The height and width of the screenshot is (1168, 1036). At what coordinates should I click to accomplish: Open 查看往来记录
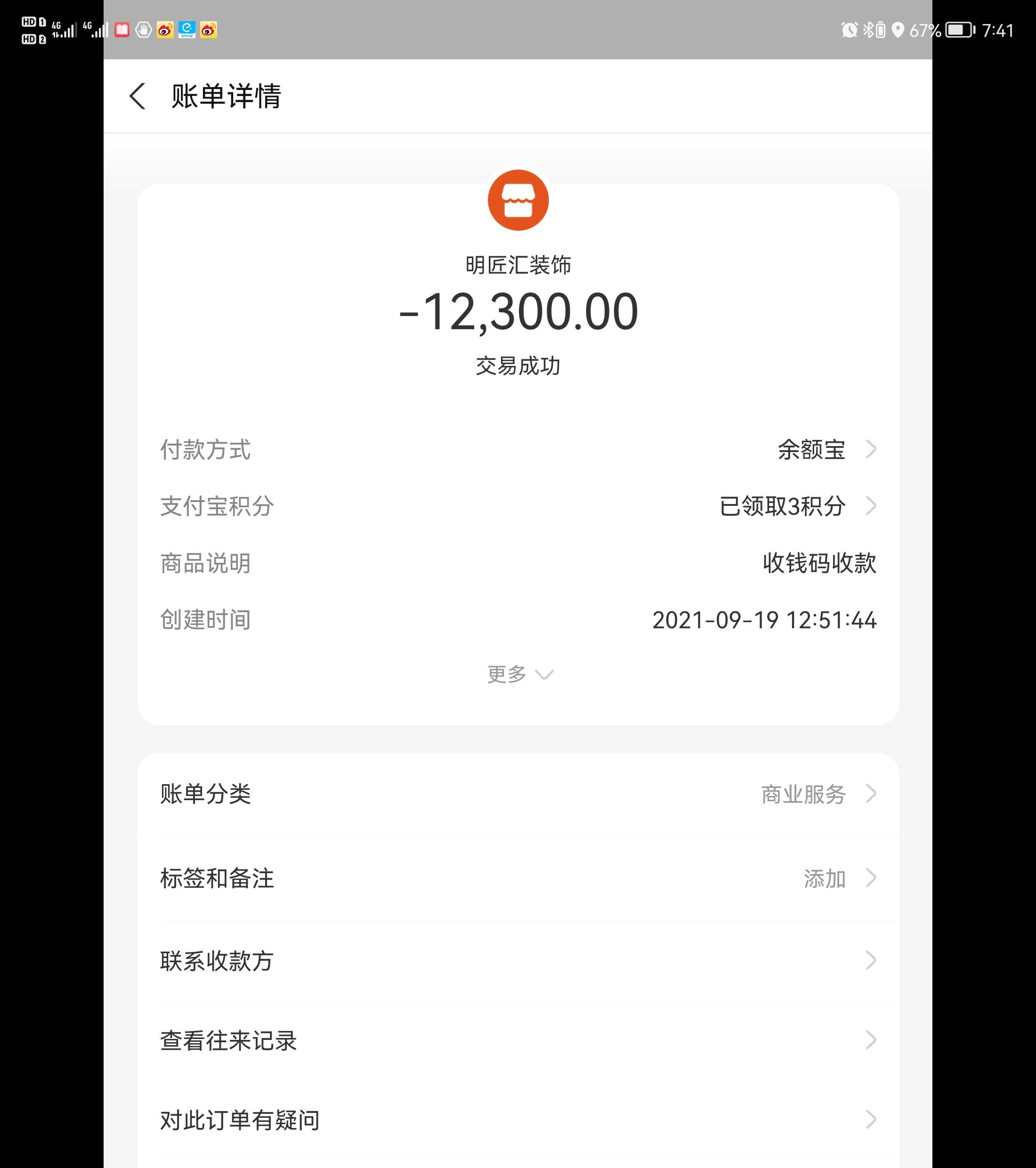517,1040
